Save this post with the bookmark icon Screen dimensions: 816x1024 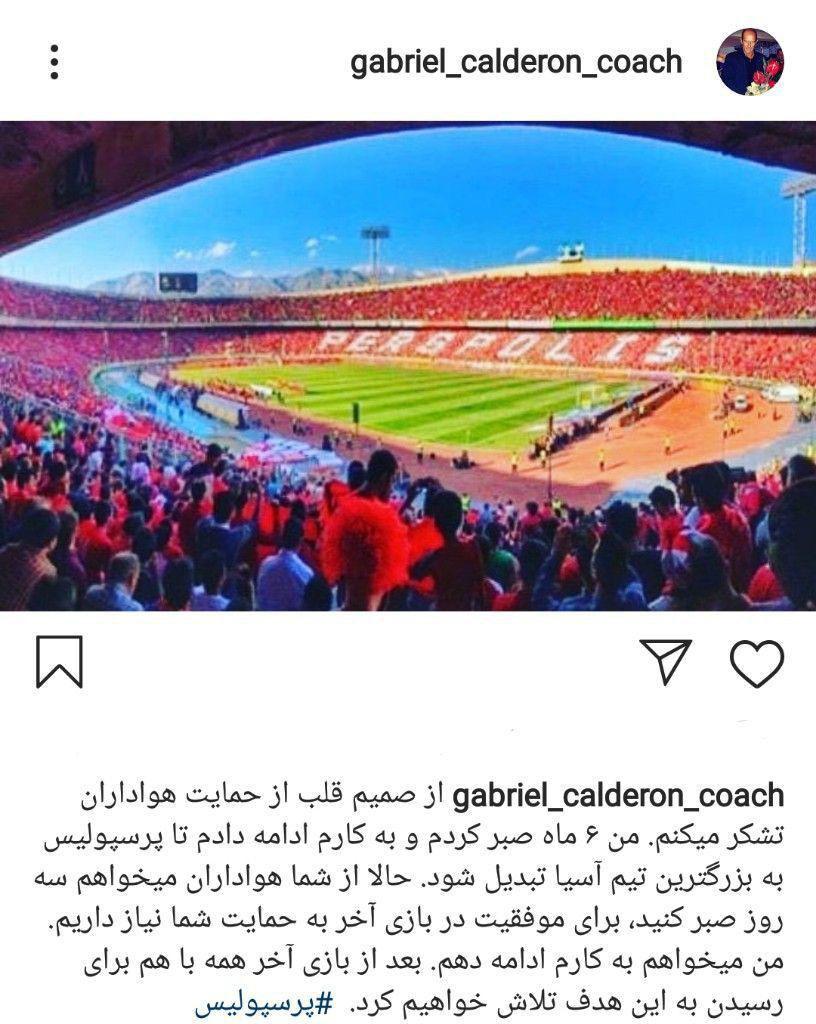tap(59, 662)
